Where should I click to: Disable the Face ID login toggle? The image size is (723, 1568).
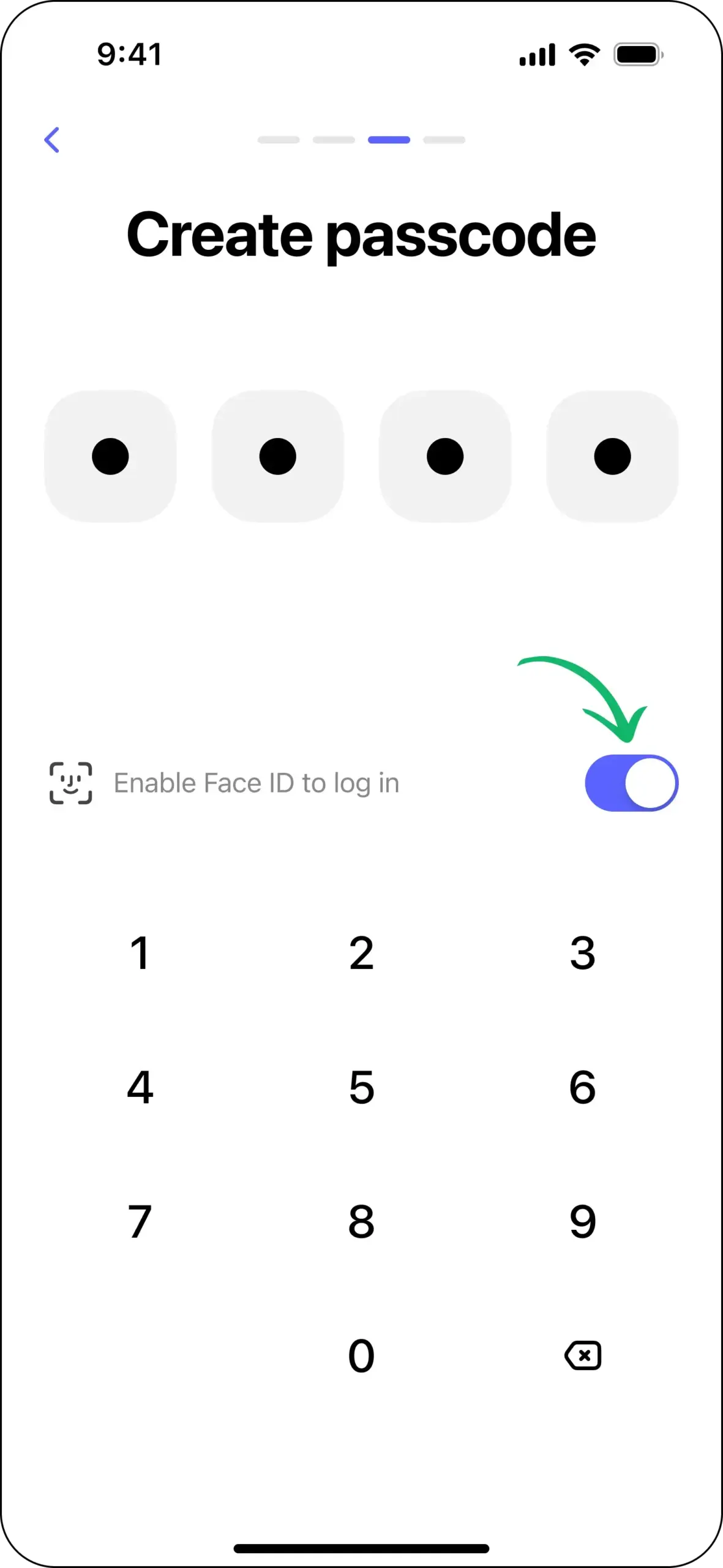[631, 783]
